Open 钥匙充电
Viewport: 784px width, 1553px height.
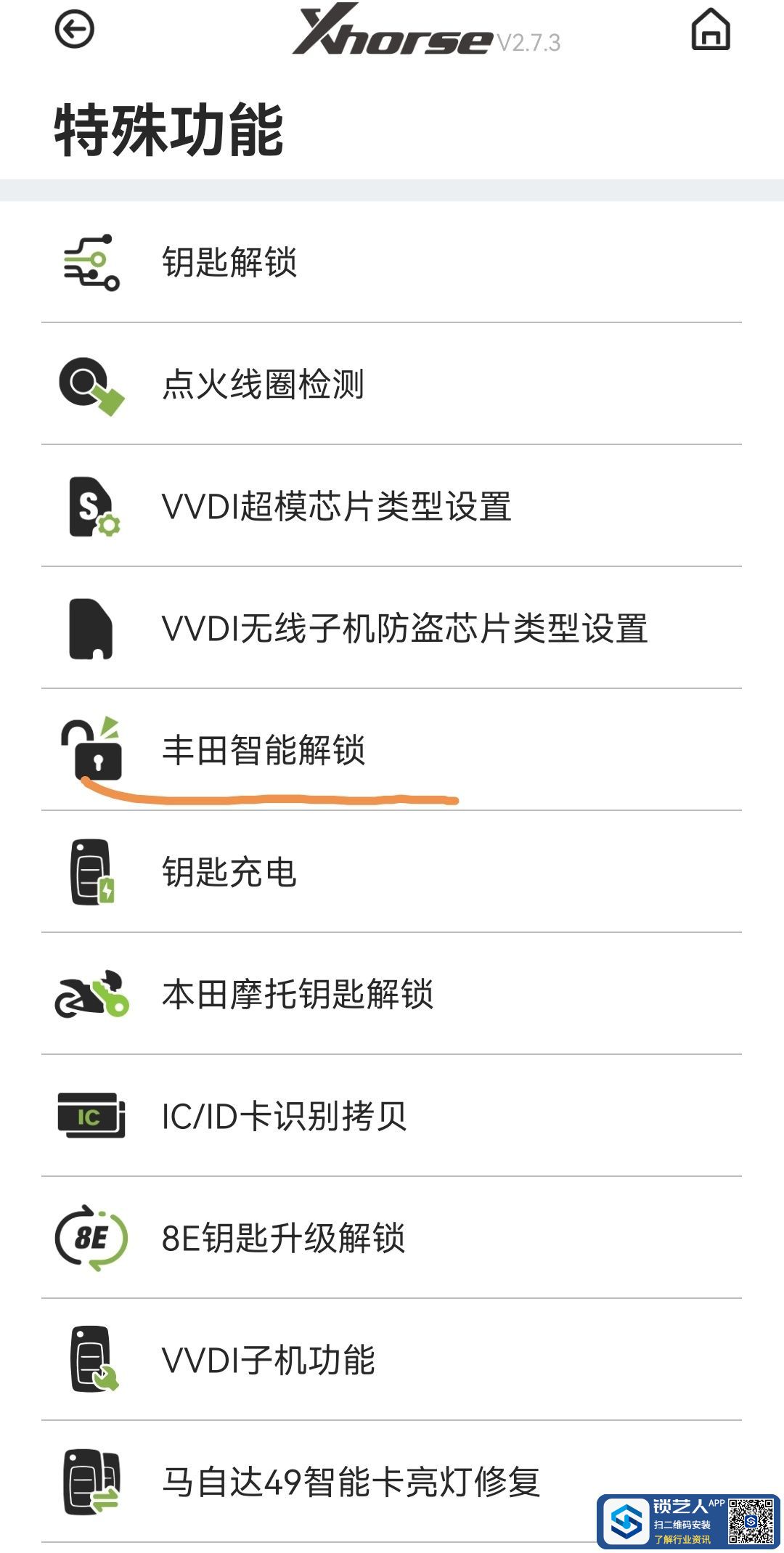pos(229,872)
